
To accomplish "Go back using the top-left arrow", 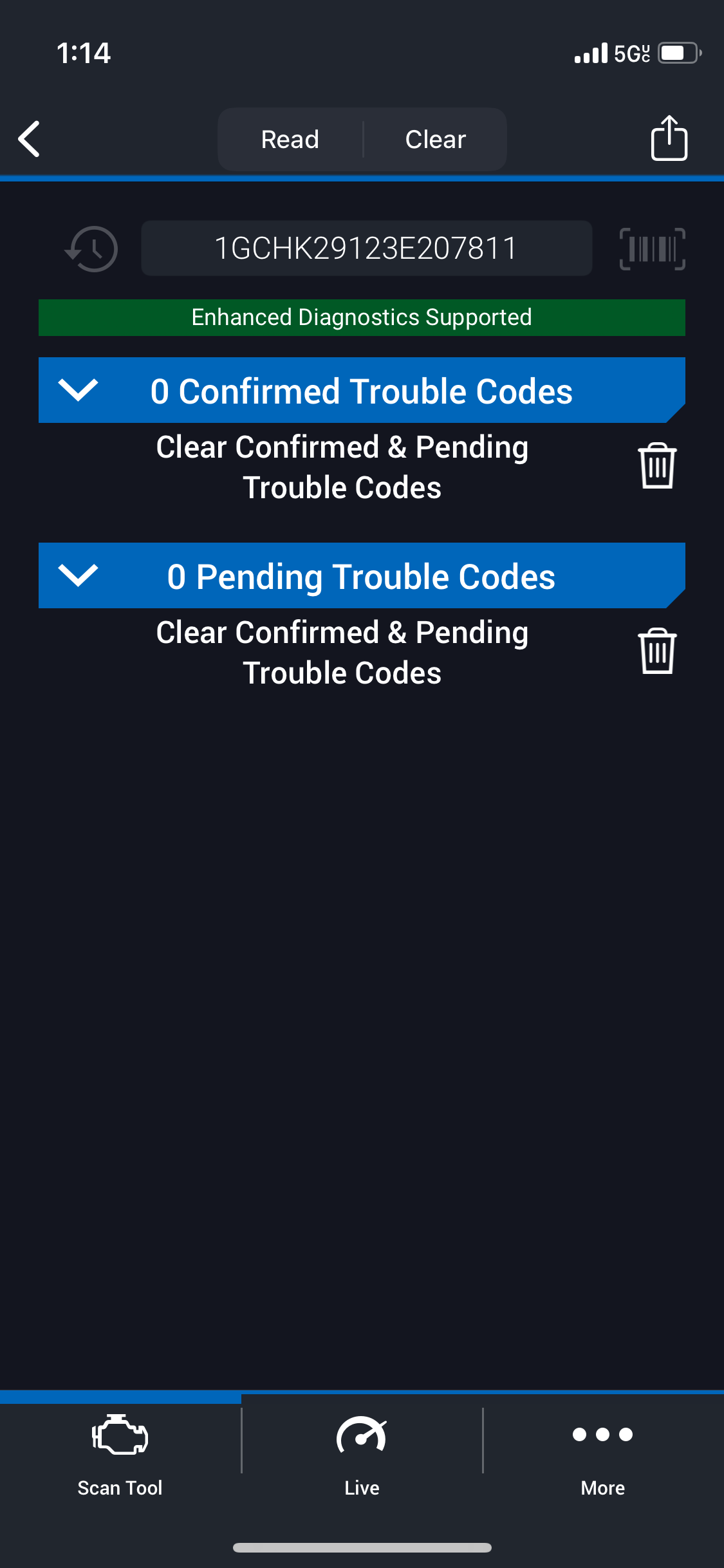I will point(30,139).
